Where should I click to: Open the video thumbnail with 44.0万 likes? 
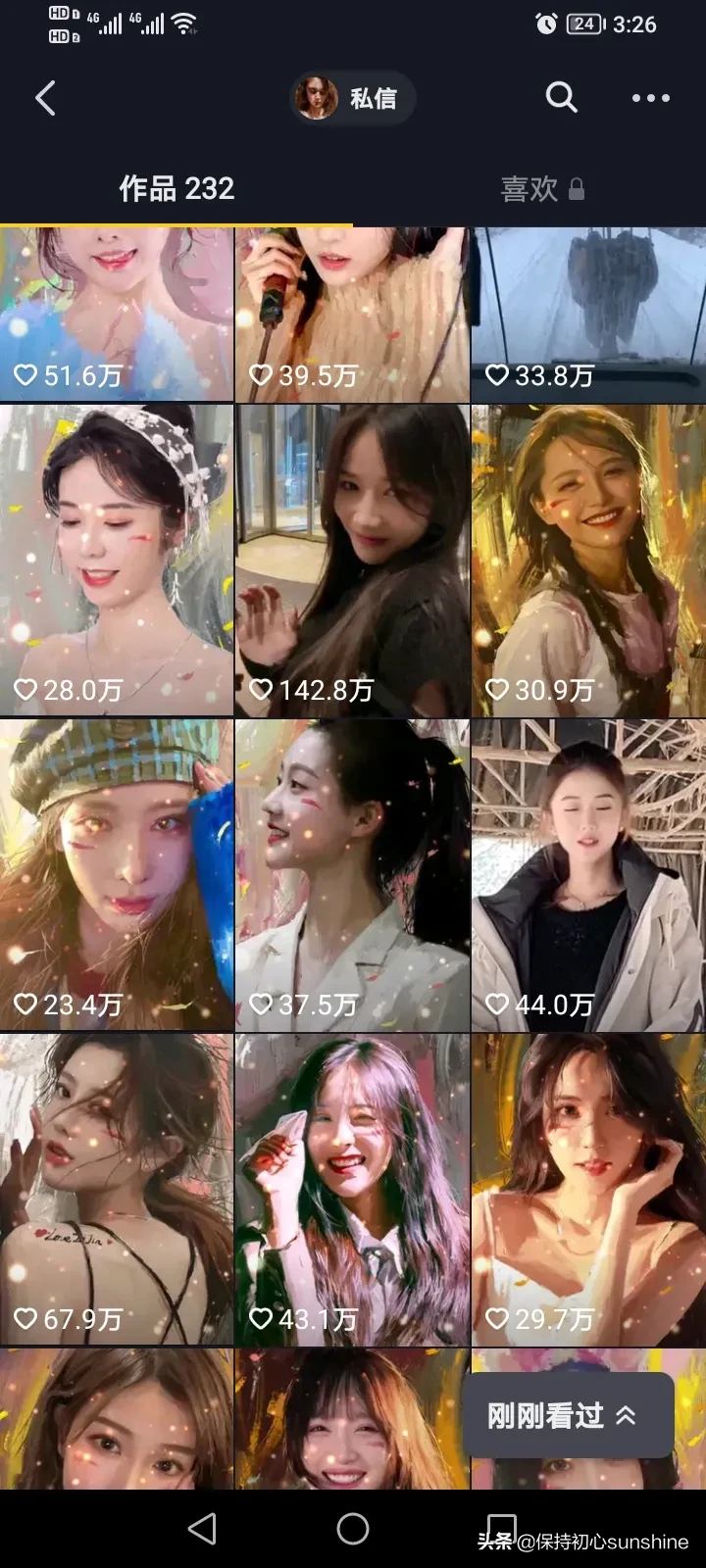click(588, 872)
